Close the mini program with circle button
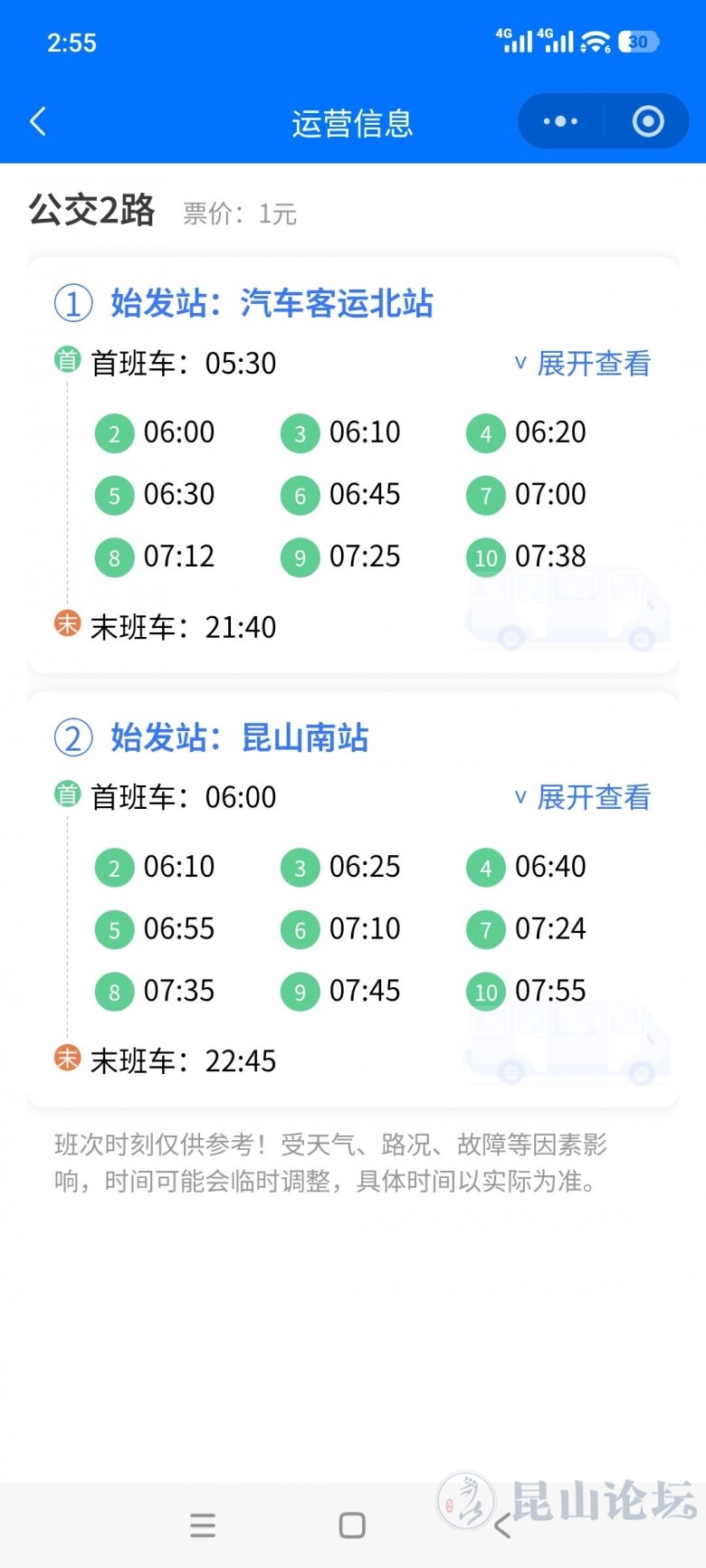 [648, 121]
